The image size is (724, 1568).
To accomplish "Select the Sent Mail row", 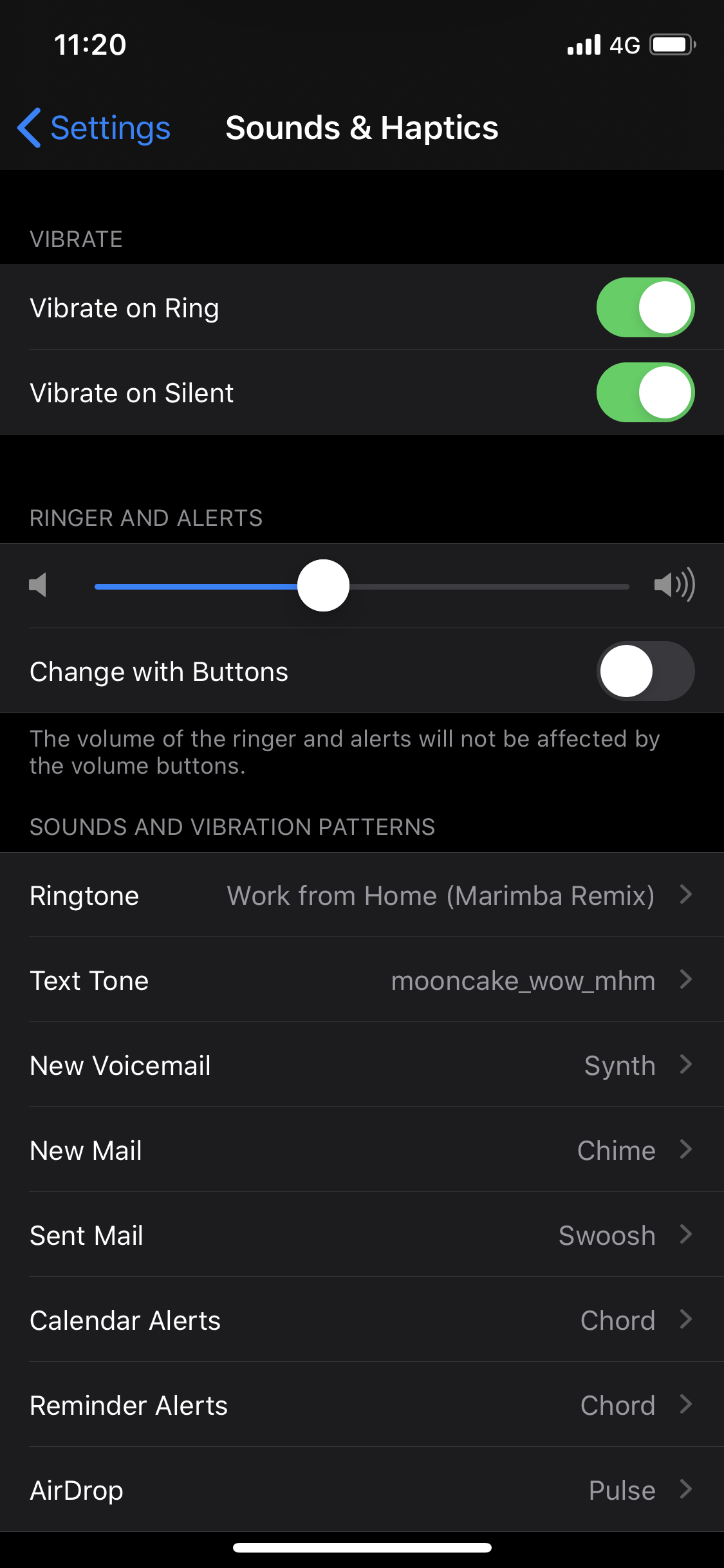I will pos(362,1235).
